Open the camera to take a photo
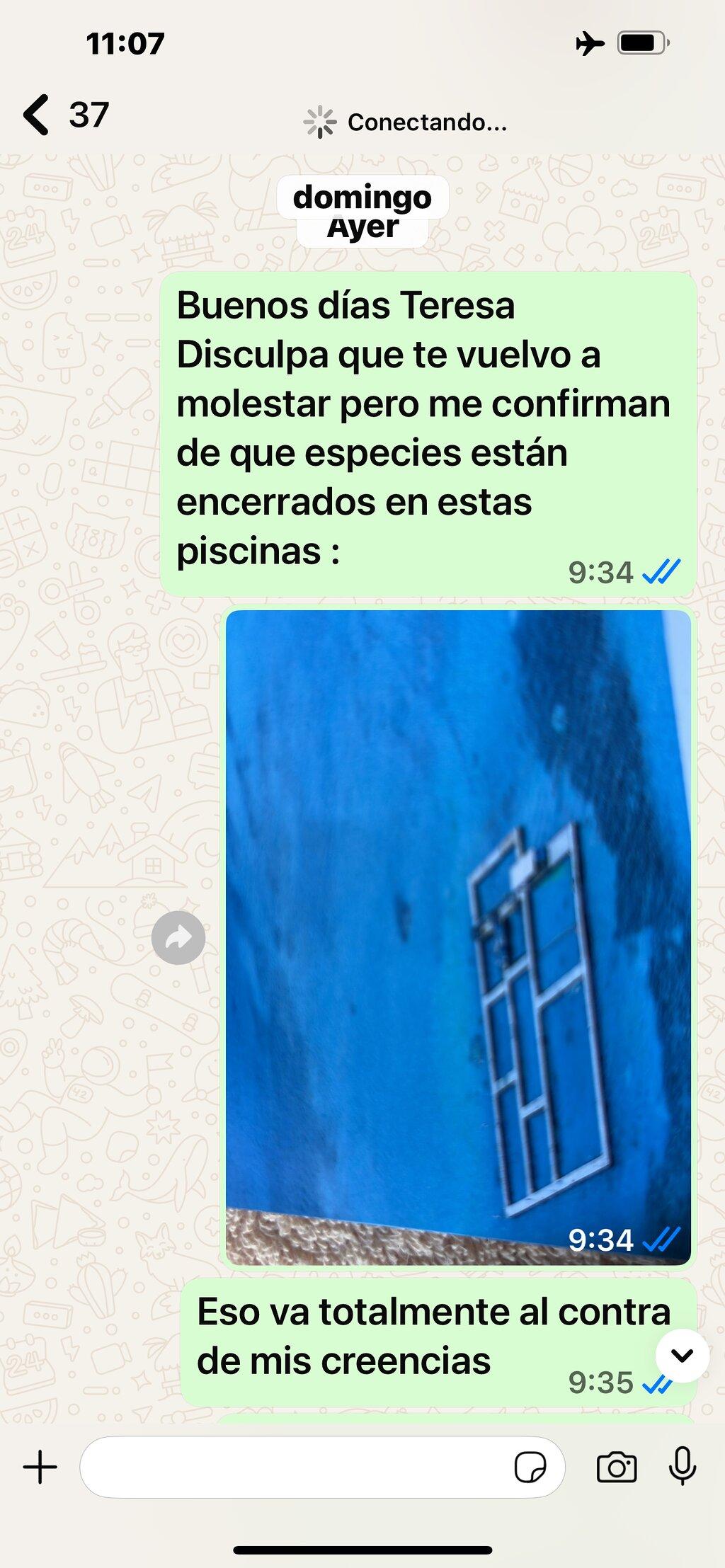This screenshot has width=725, height=1568. 617,1467
